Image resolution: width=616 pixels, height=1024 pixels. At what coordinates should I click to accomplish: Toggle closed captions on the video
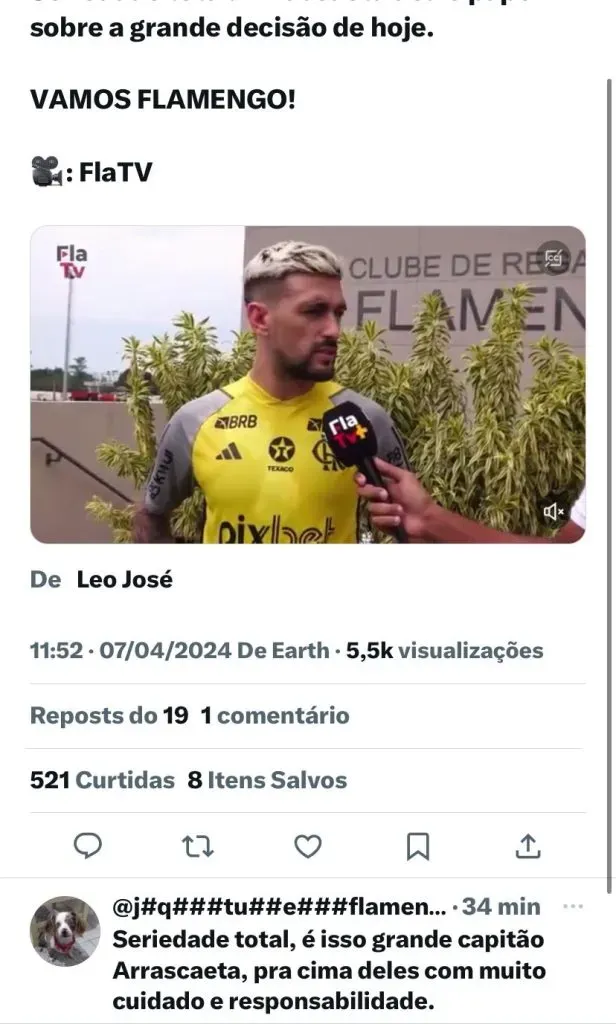[x=553, y=257]
